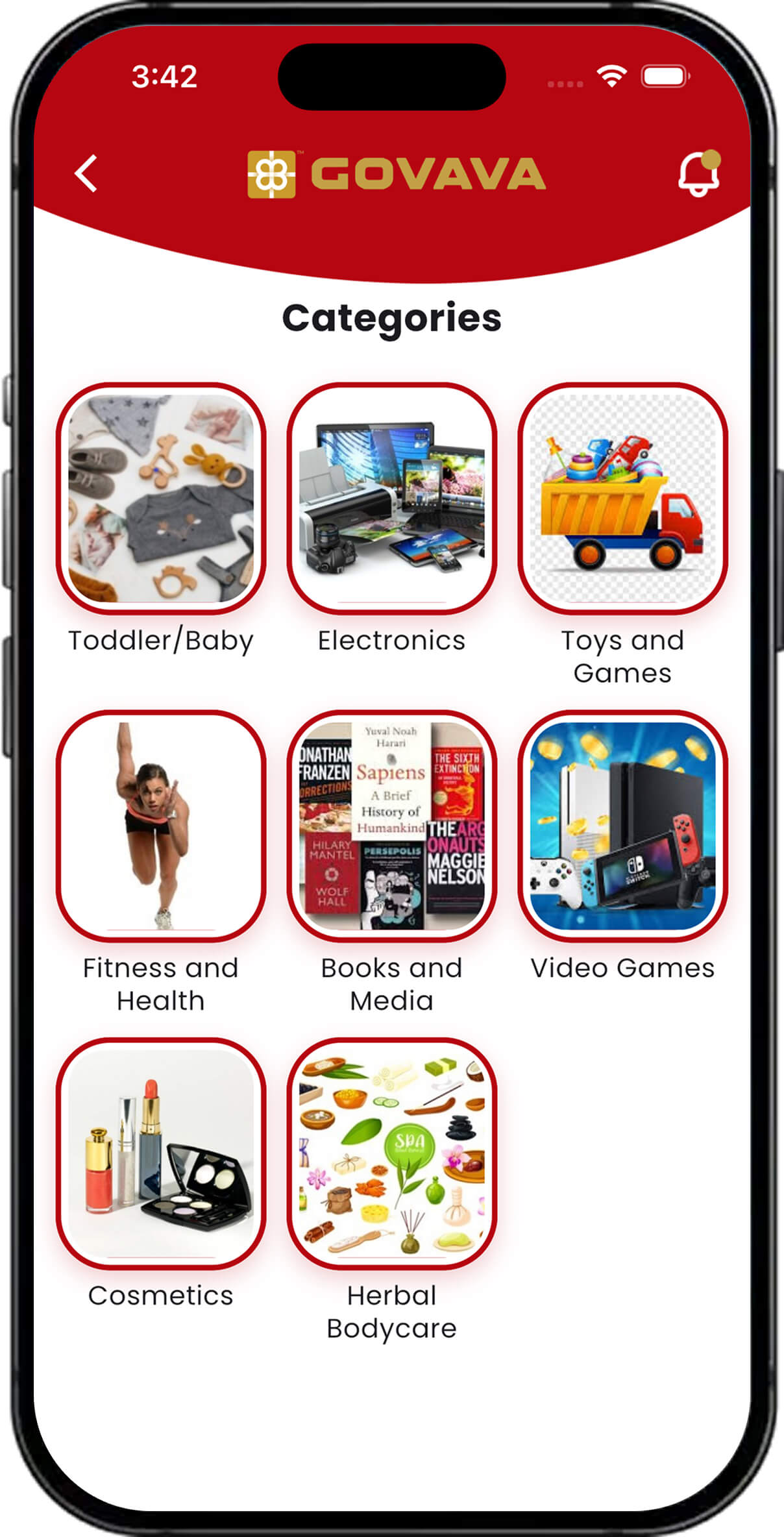
Task: Tap the Herbal Bodycare category tile
Action: (392, 1153)
